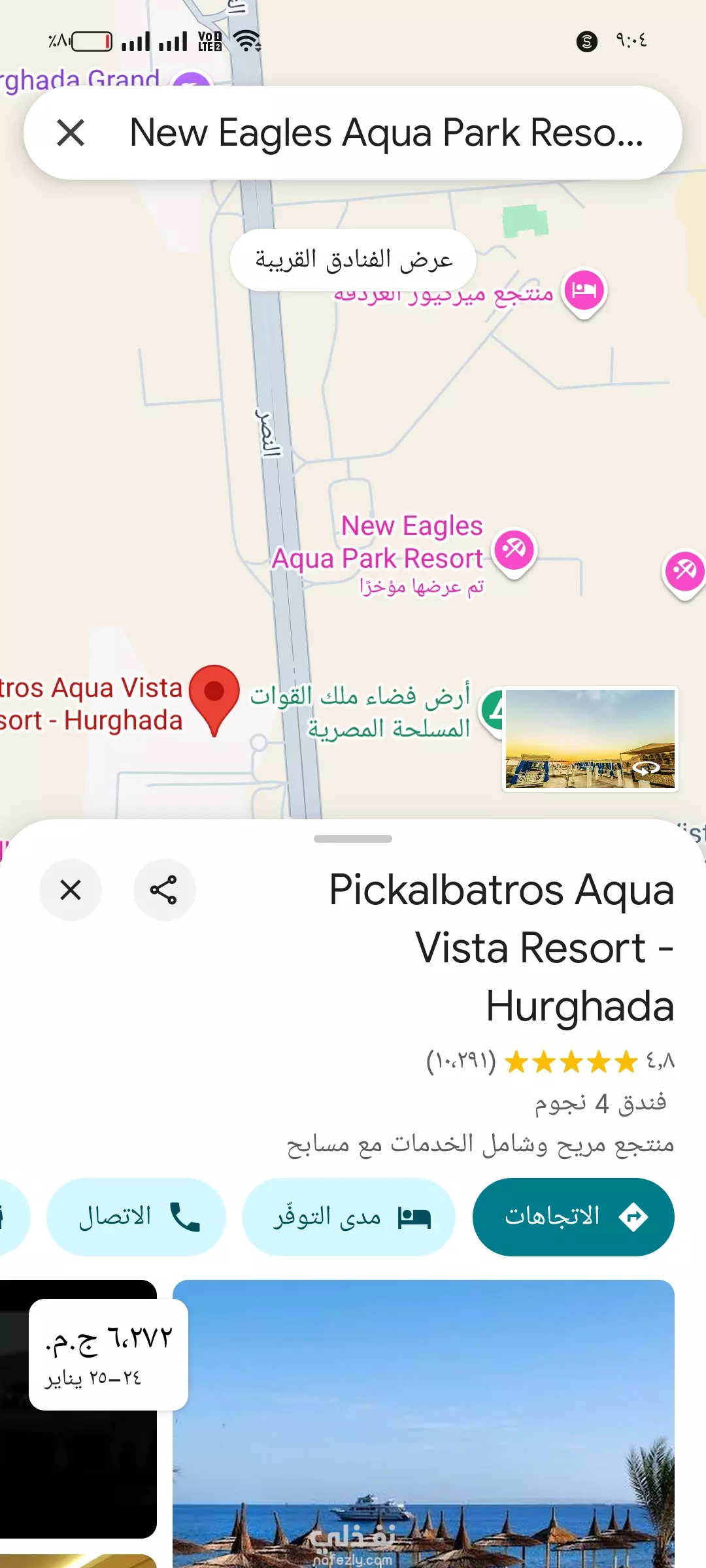
Task: Open the large beach photo
Action: point(424,1424)
